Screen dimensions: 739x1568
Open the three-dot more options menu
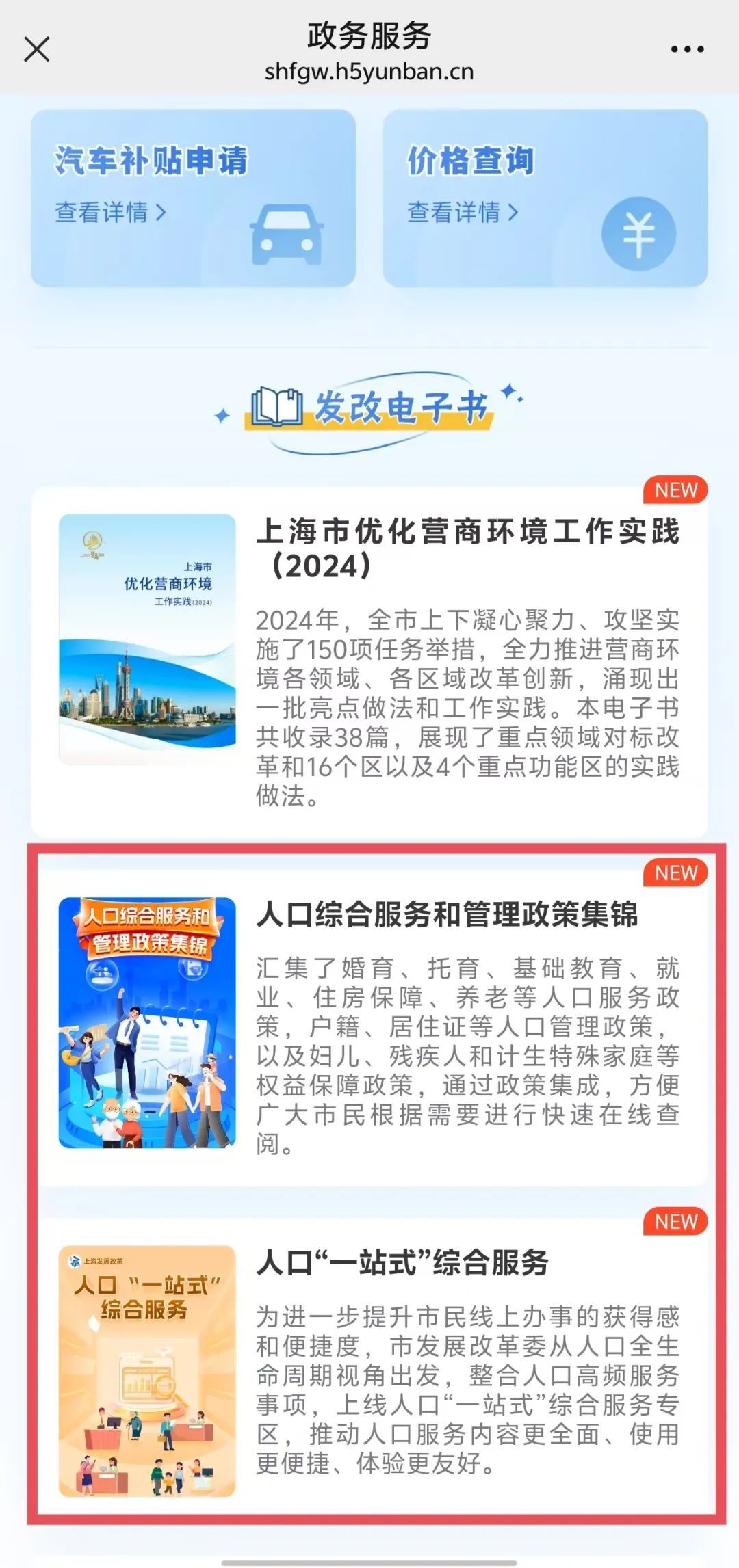(686, 49)
